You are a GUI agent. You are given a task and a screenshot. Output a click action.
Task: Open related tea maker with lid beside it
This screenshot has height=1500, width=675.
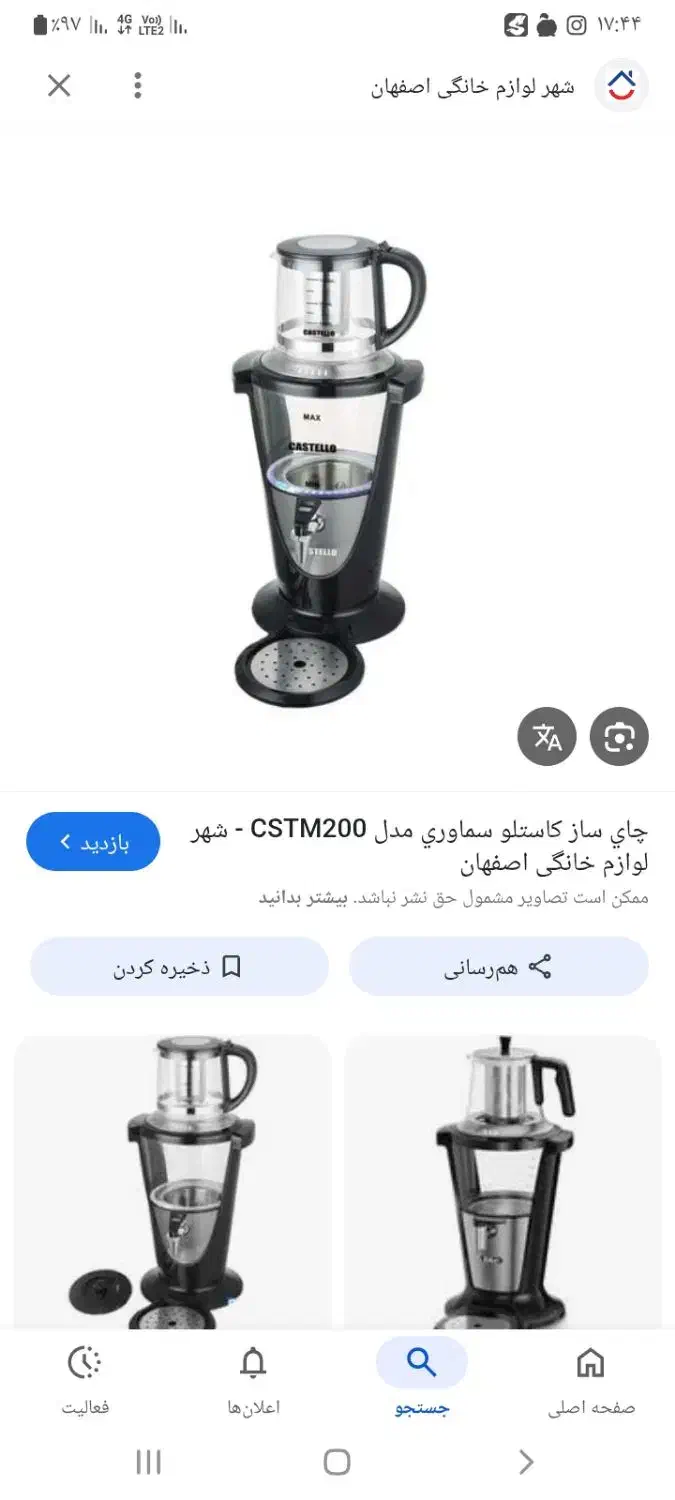pyautogui.click(x=172, y=1180)
